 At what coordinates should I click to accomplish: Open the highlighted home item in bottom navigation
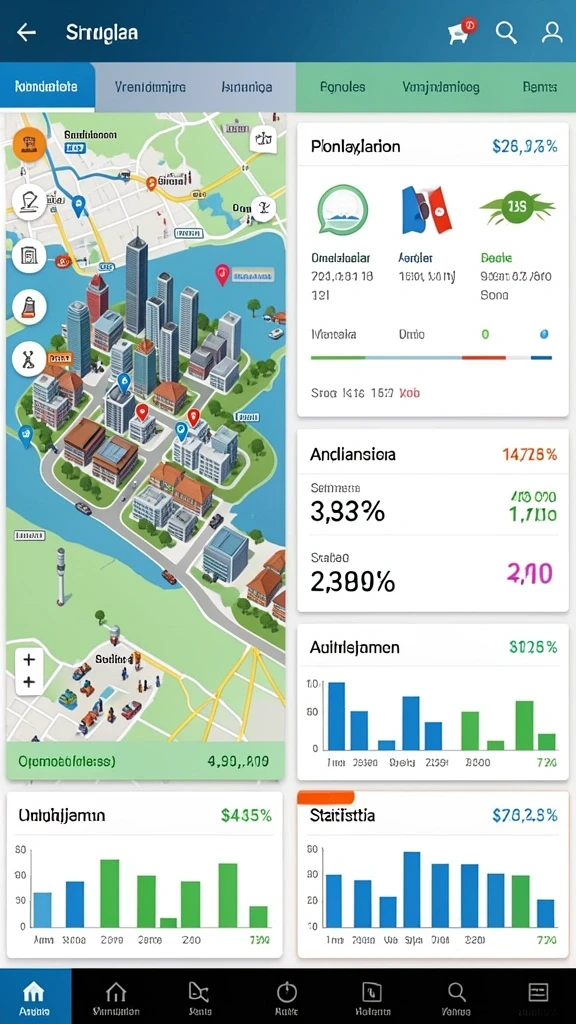pyautogui.click(x=35, y=996)
